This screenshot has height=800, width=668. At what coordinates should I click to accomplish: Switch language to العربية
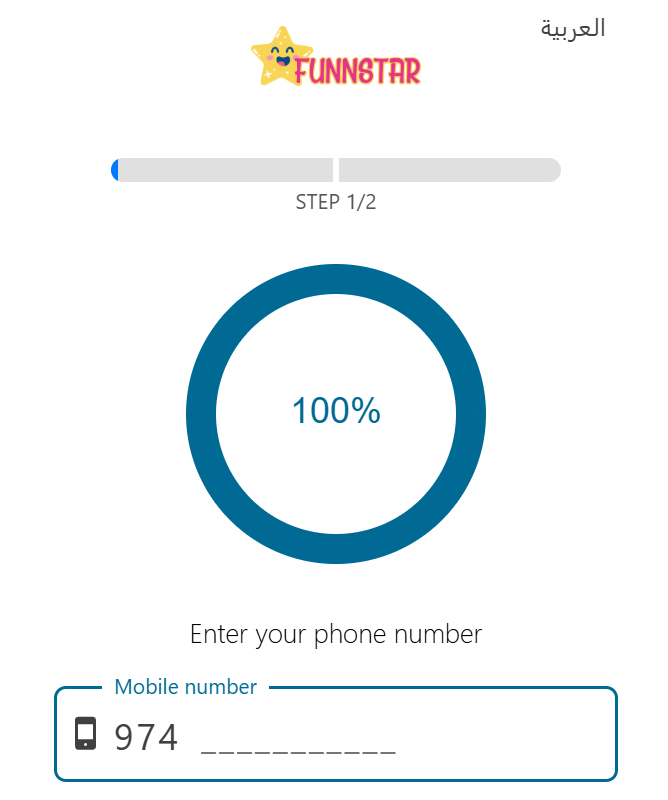click(573, 28)
